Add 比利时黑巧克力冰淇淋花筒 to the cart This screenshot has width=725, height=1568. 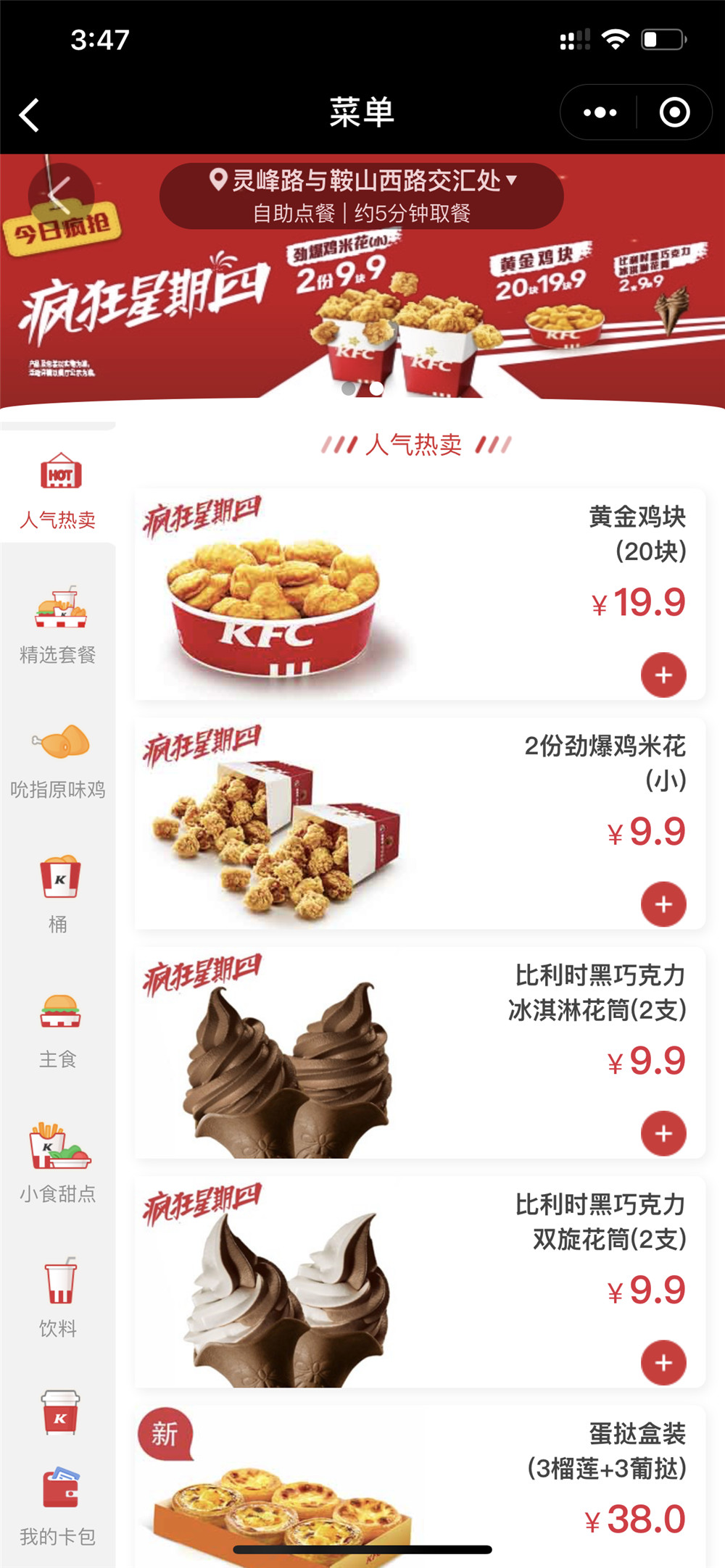tap(663, 1133)
